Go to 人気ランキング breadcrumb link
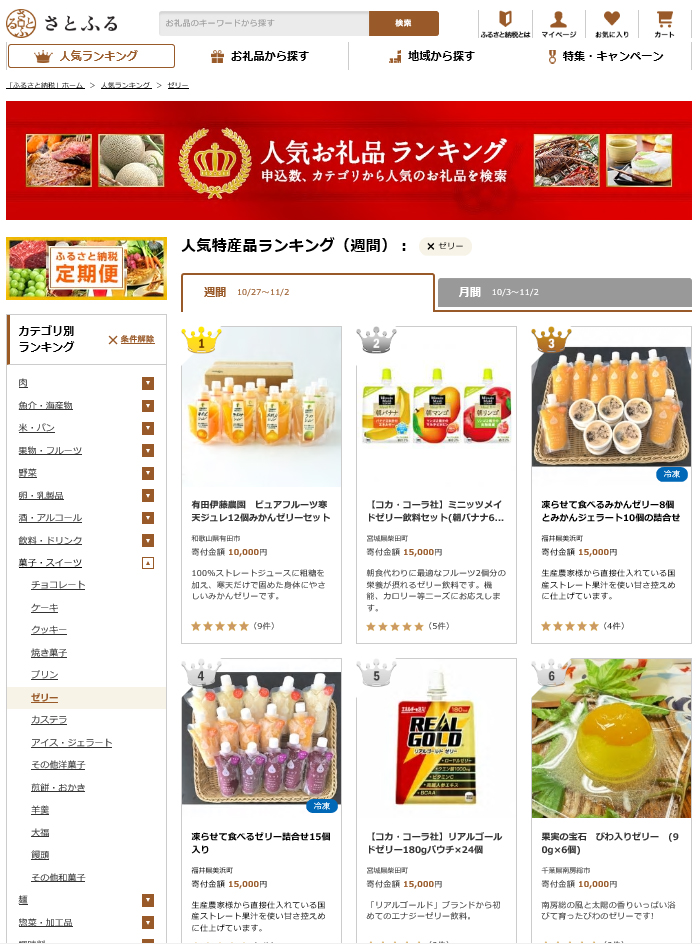Viewport: 700px width, 950px height. tap(125, 86)
